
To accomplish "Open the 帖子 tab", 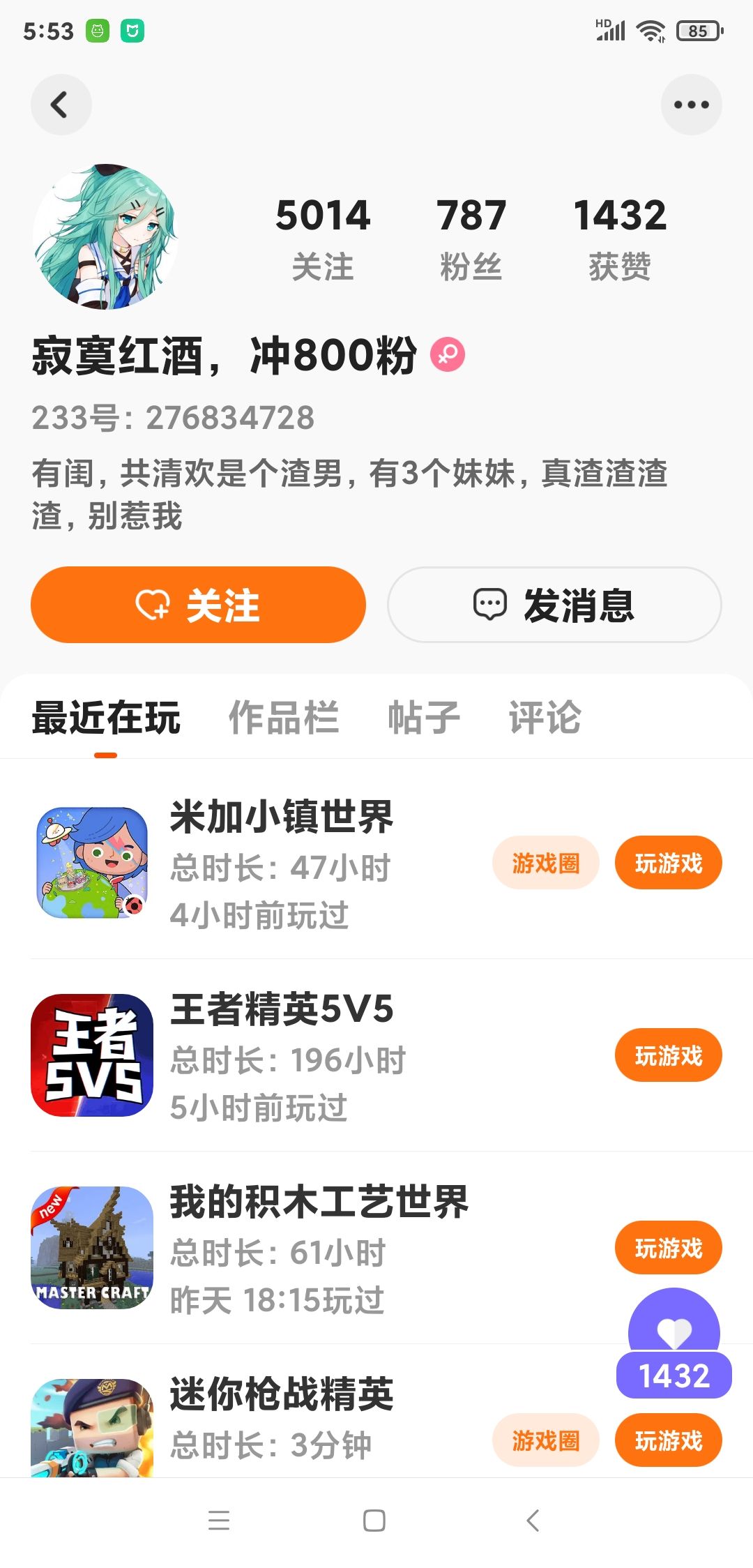I will (424, 717).
